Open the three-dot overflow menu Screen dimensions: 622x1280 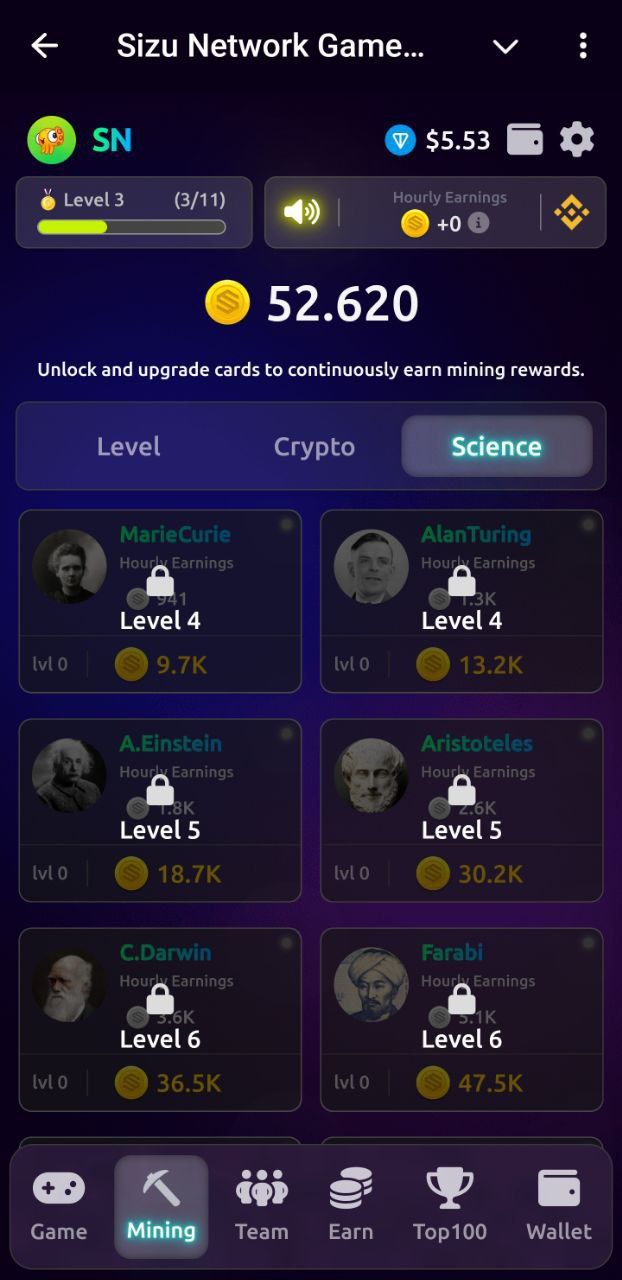pos(583,46)
